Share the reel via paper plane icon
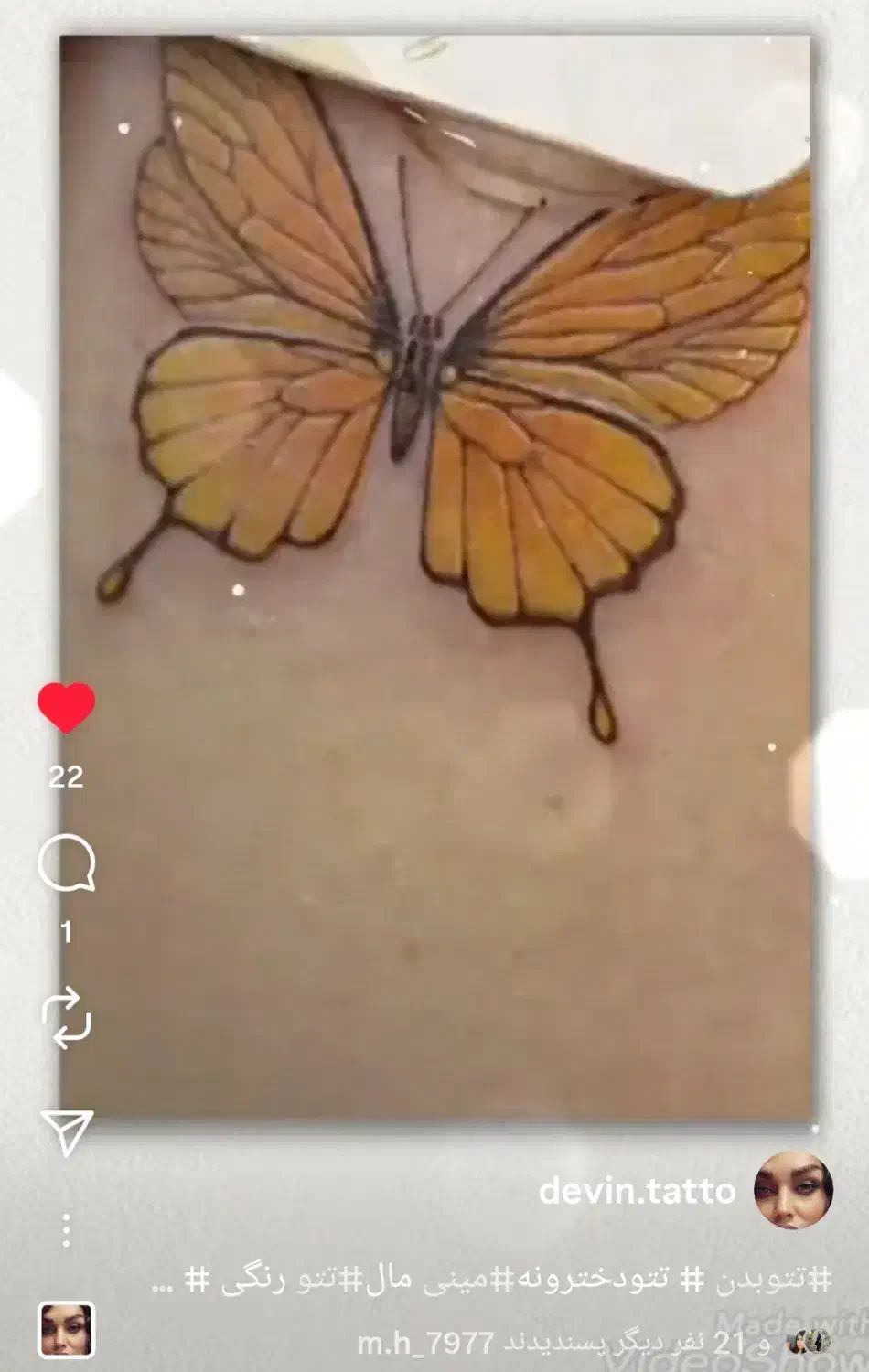 [66, 1132]
